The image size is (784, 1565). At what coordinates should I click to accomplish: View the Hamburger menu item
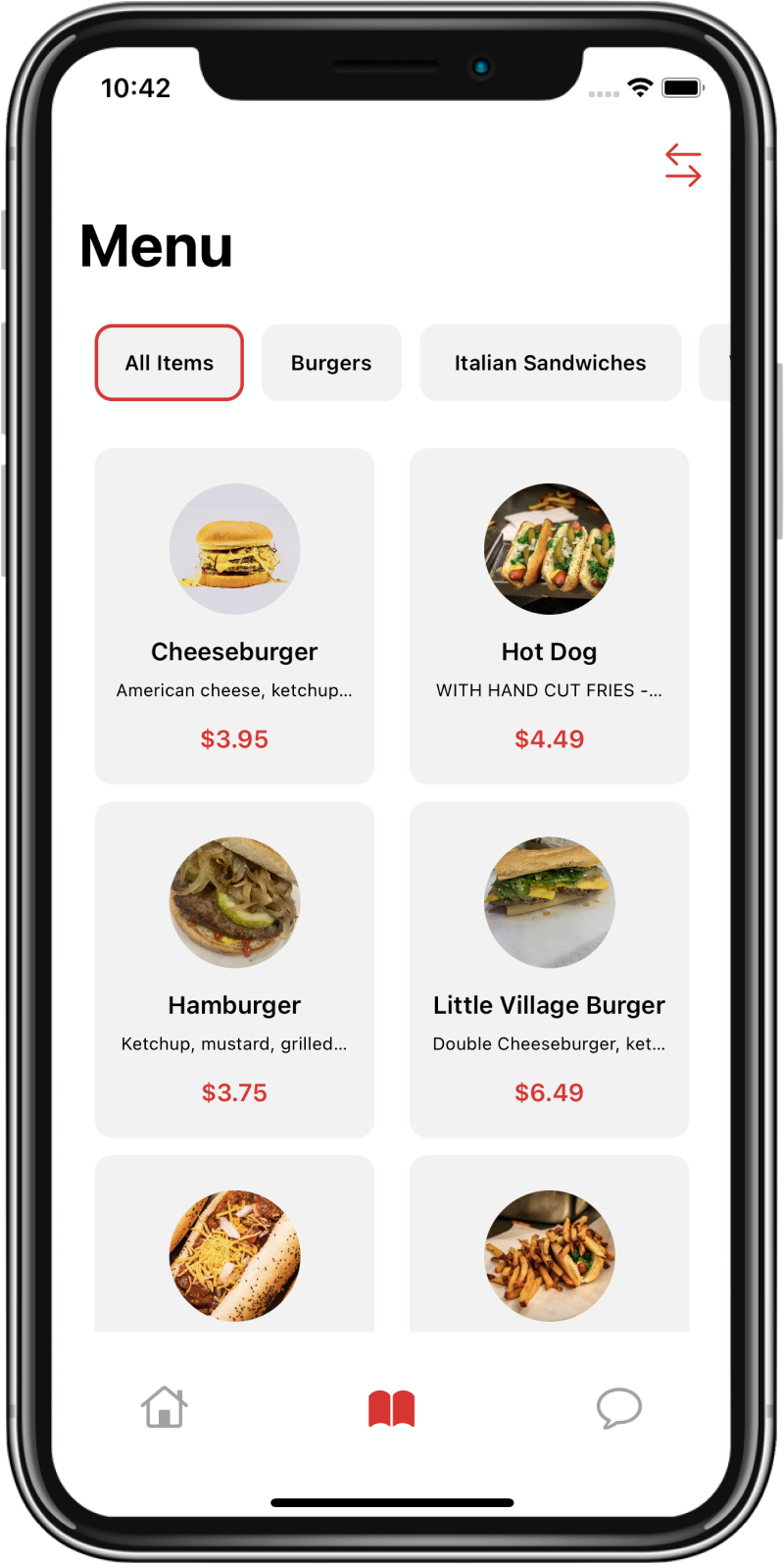[x=234, y=969]
